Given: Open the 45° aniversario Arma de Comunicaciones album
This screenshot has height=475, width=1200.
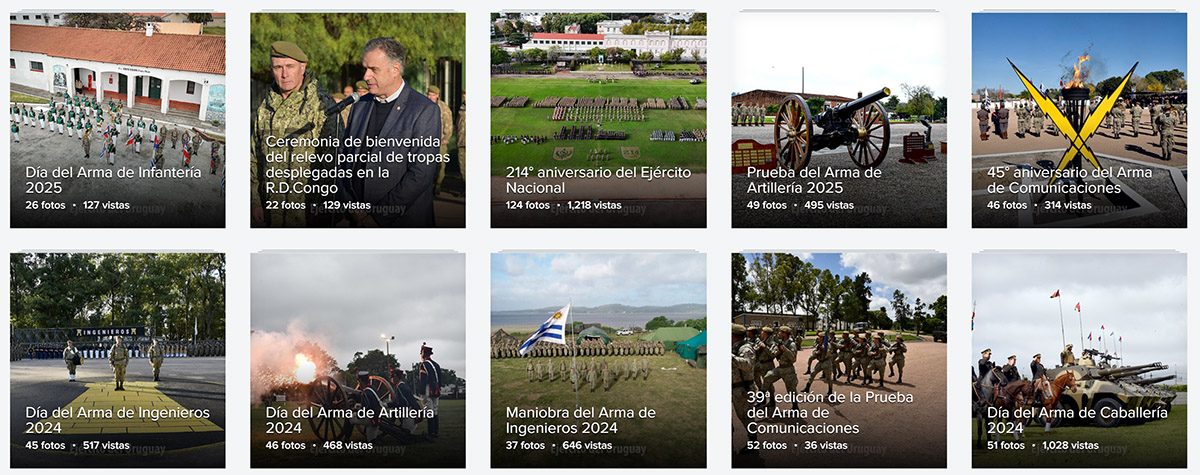Looking at the screenshot, I should pos(1078,120).
